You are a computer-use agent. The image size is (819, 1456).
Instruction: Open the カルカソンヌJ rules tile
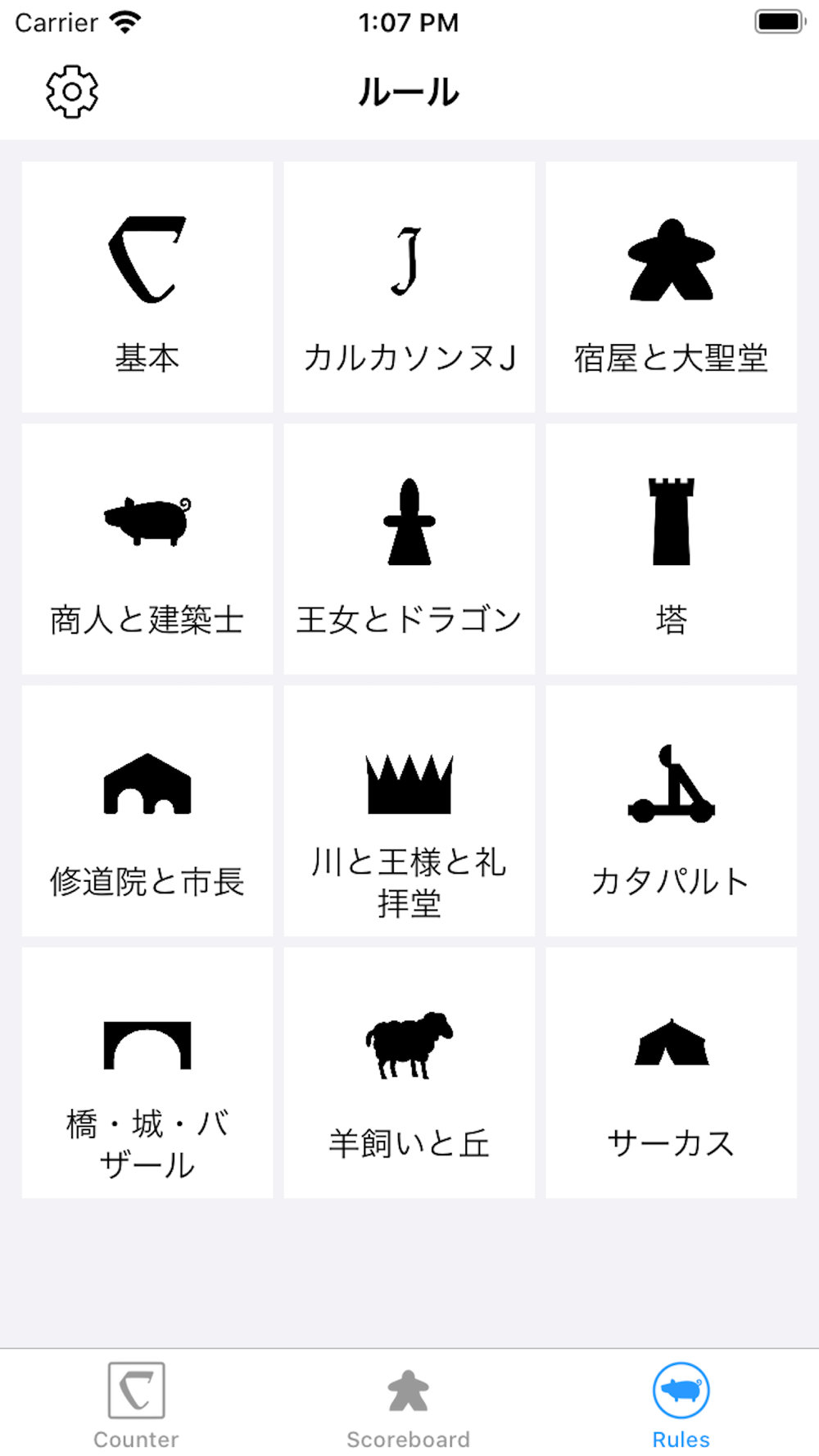tap(409, 287)
